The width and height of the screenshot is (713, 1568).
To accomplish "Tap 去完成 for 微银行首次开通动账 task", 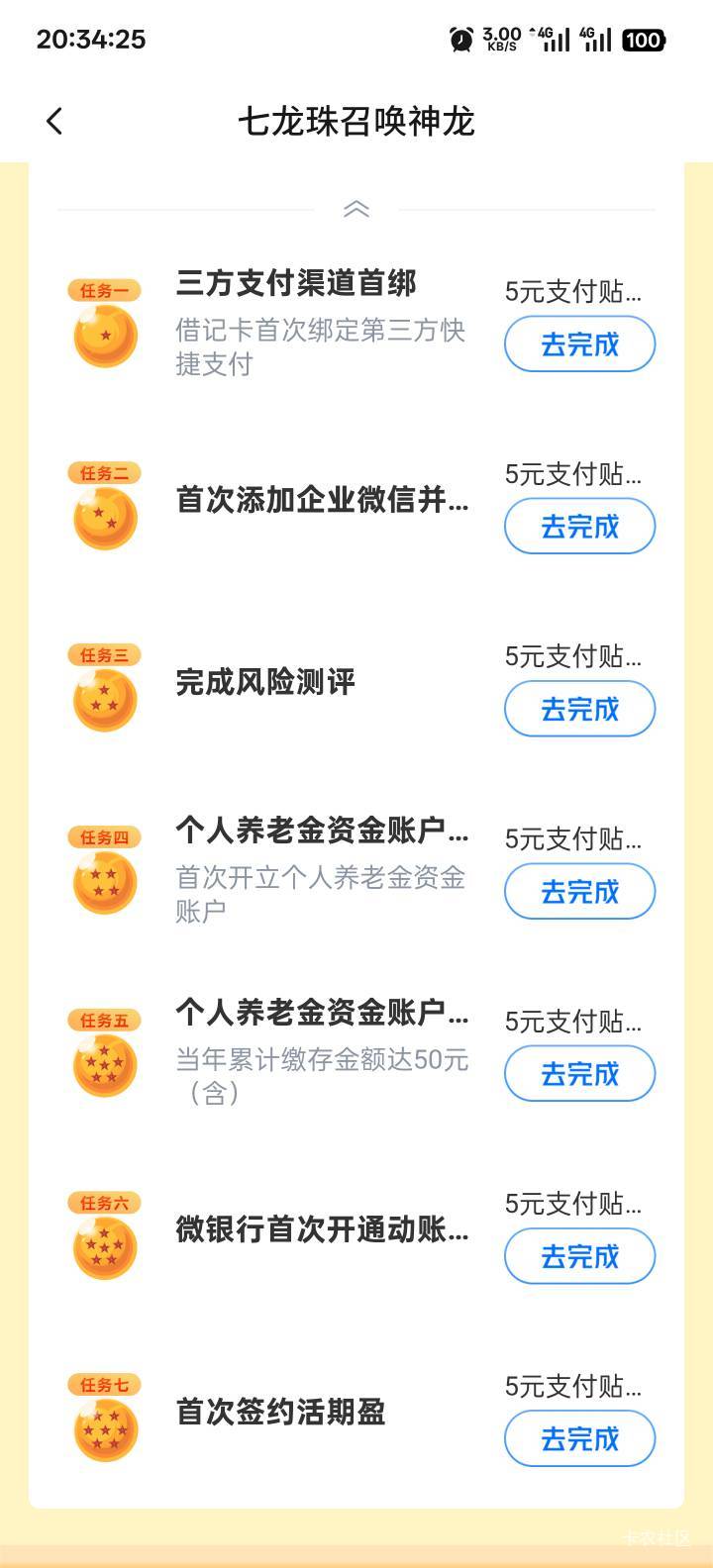I will point(579,1256).
